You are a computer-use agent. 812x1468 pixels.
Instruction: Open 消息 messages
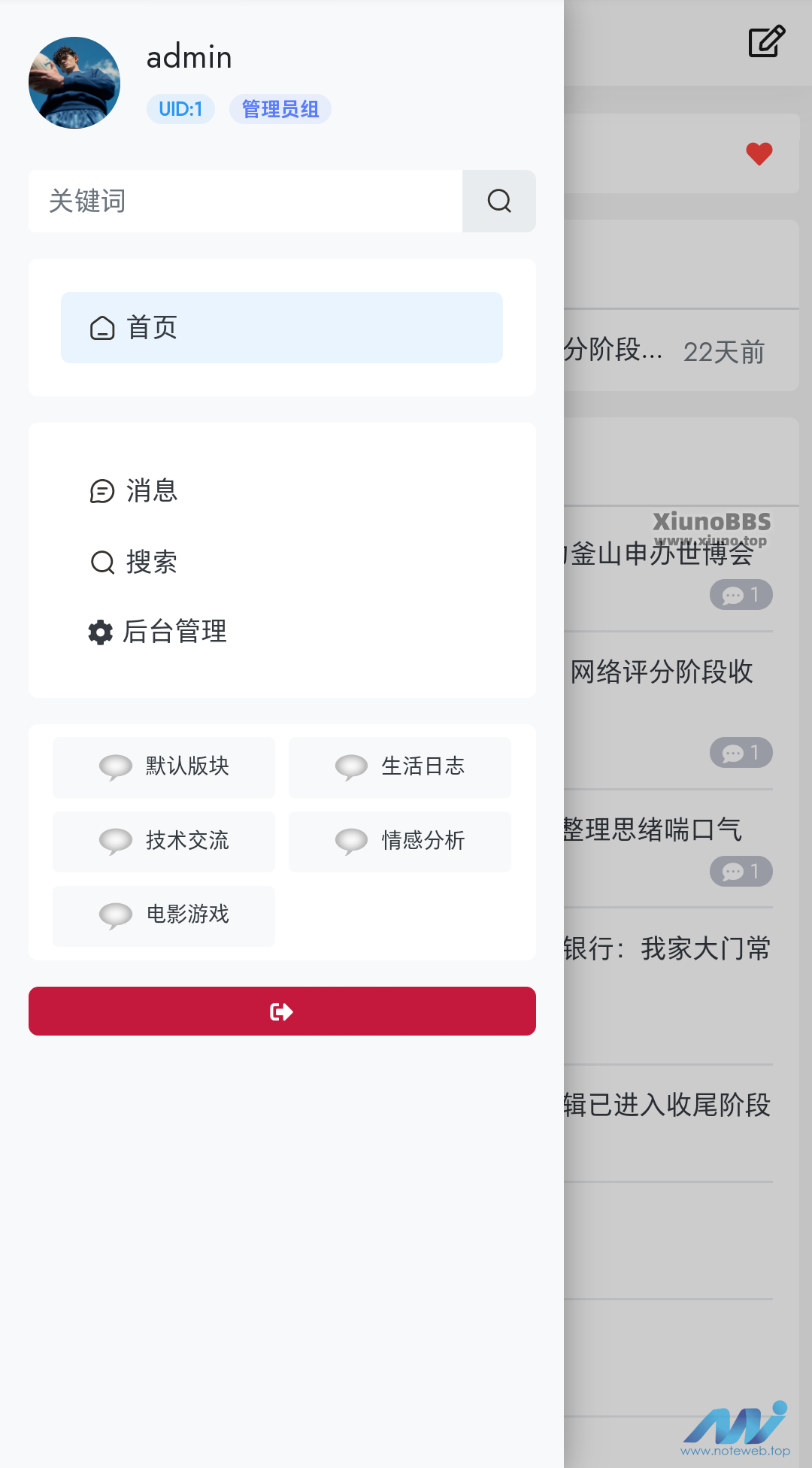134,491
